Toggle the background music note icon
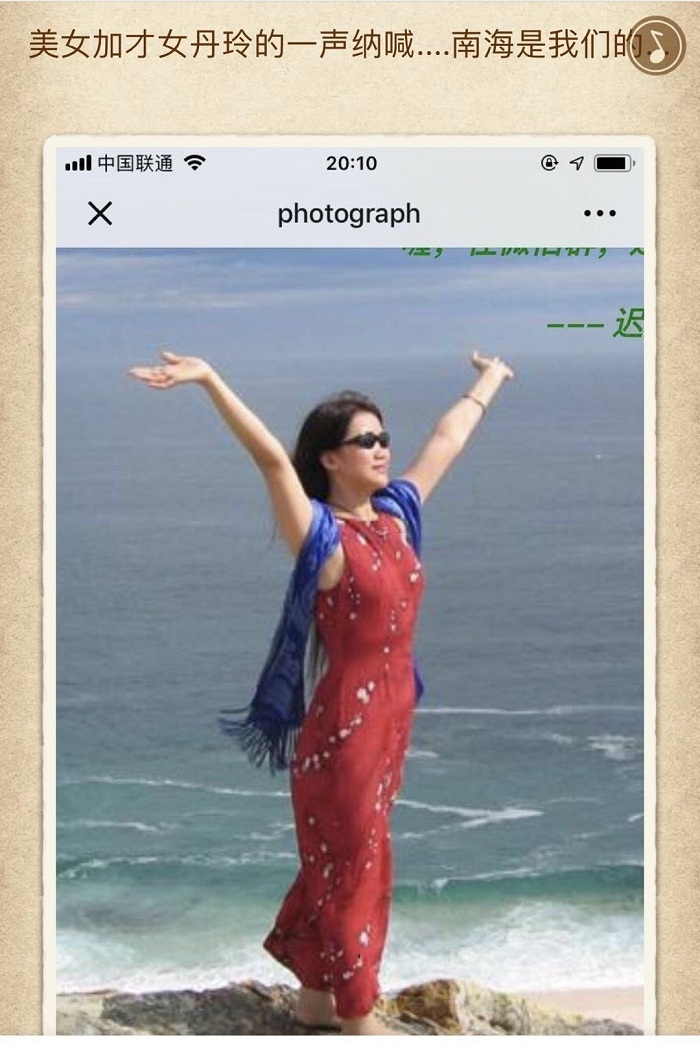 656,45
